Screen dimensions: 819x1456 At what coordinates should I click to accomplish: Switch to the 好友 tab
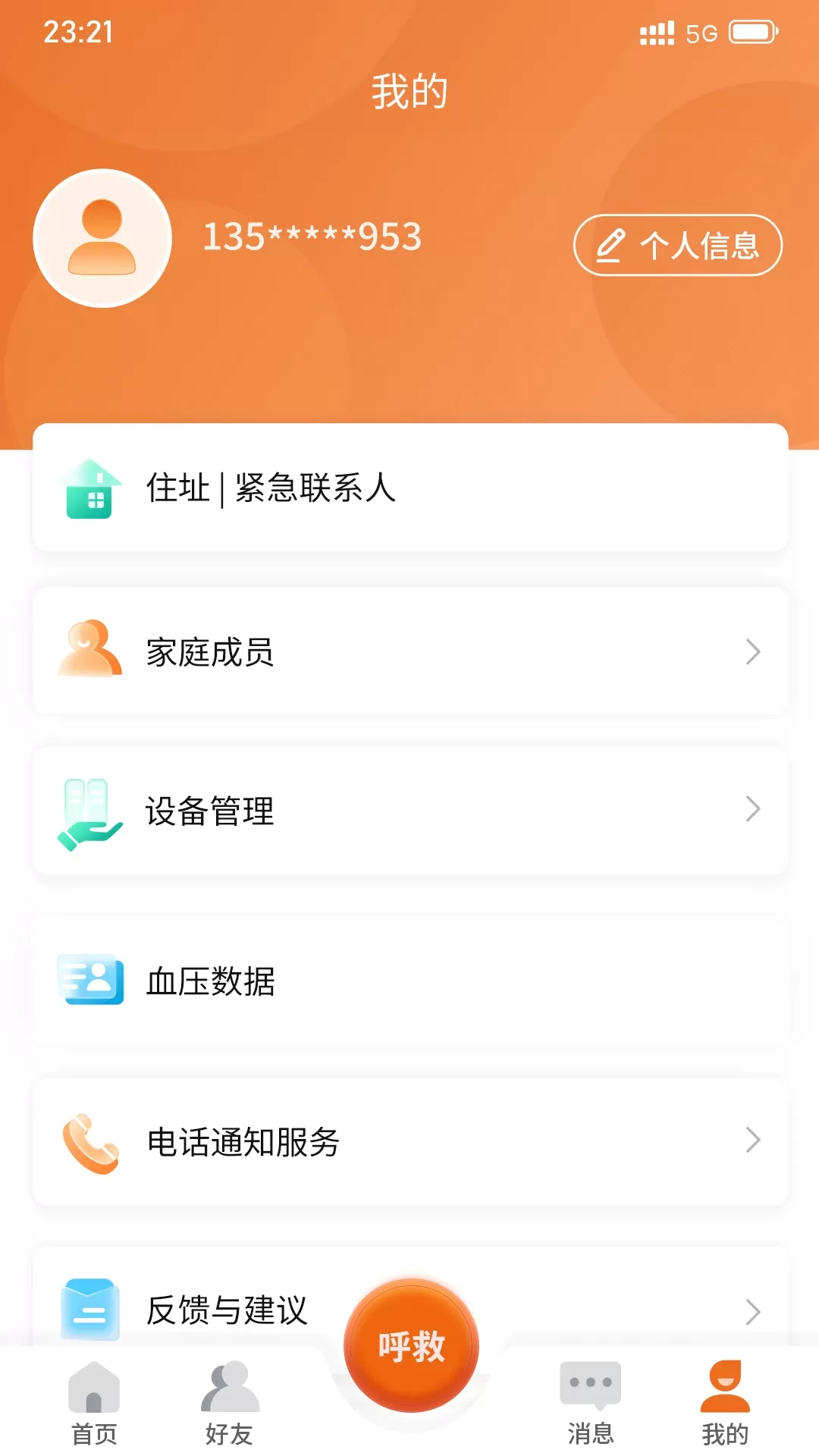tap(229, 1403)
